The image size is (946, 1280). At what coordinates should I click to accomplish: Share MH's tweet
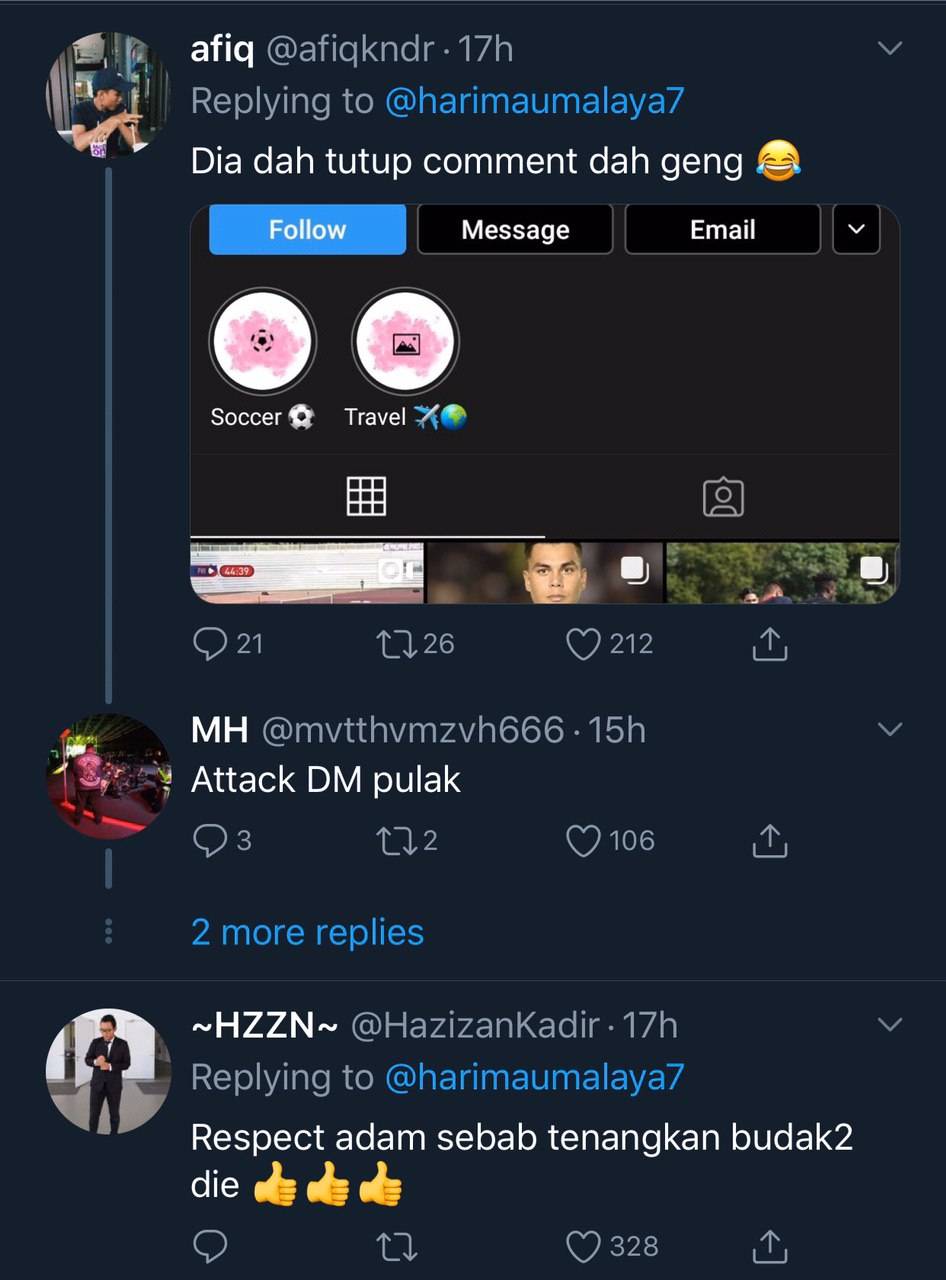pos(769,841)
